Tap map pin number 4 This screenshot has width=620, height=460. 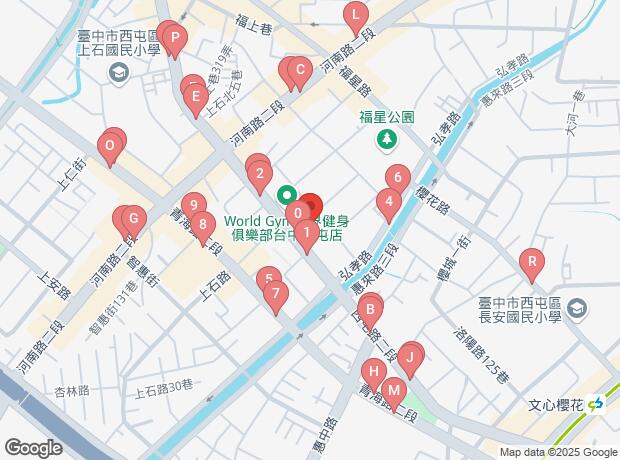pos(388,204)
